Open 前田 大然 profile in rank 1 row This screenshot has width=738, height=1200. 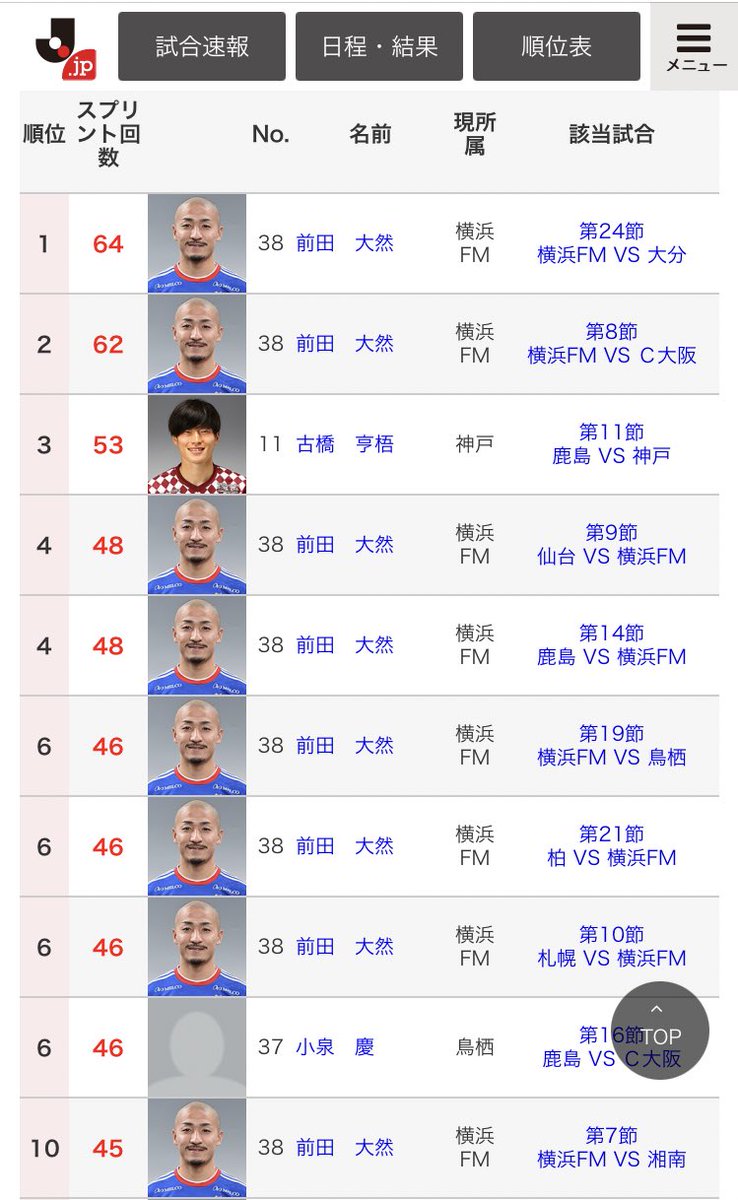click(345, 243)
